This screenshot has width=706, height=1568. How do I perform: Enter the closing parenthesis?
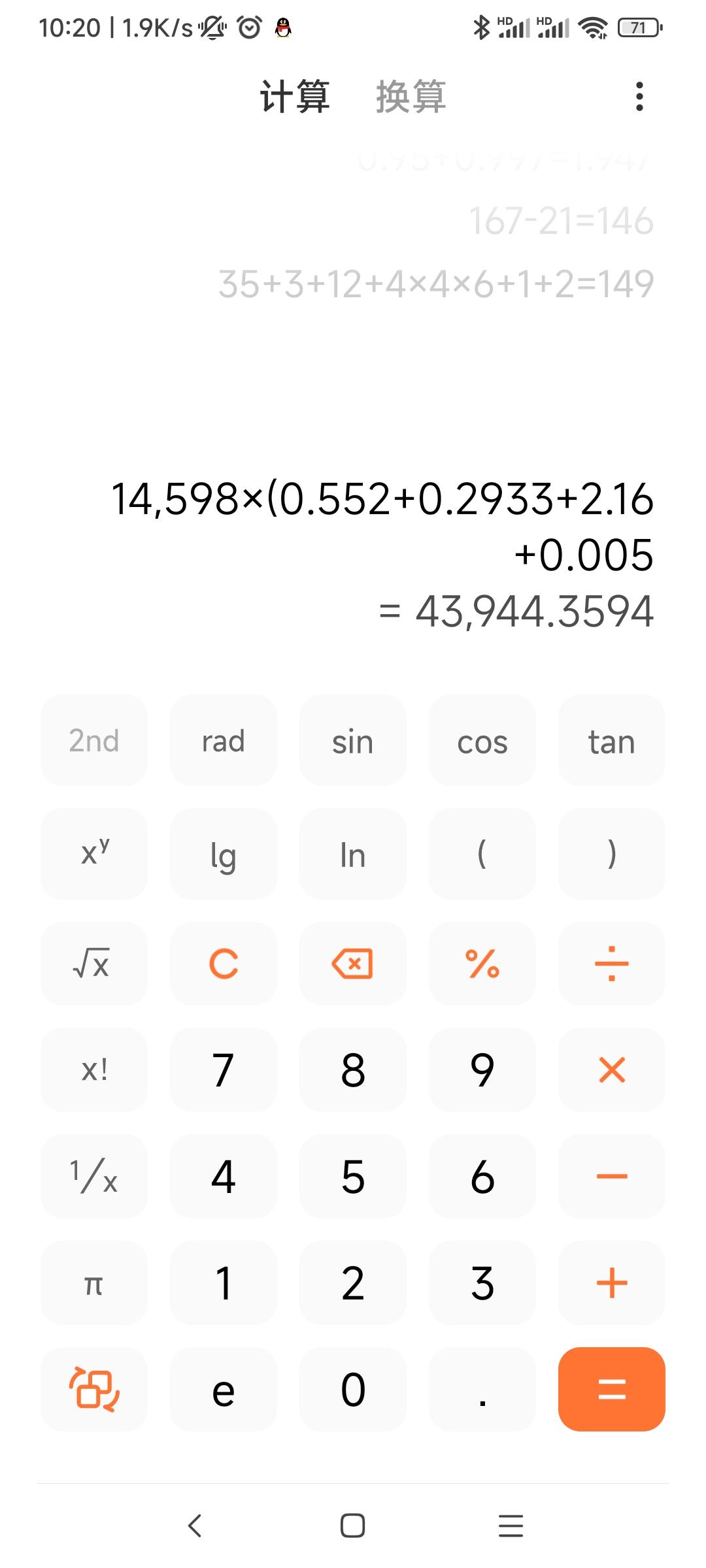612,854
